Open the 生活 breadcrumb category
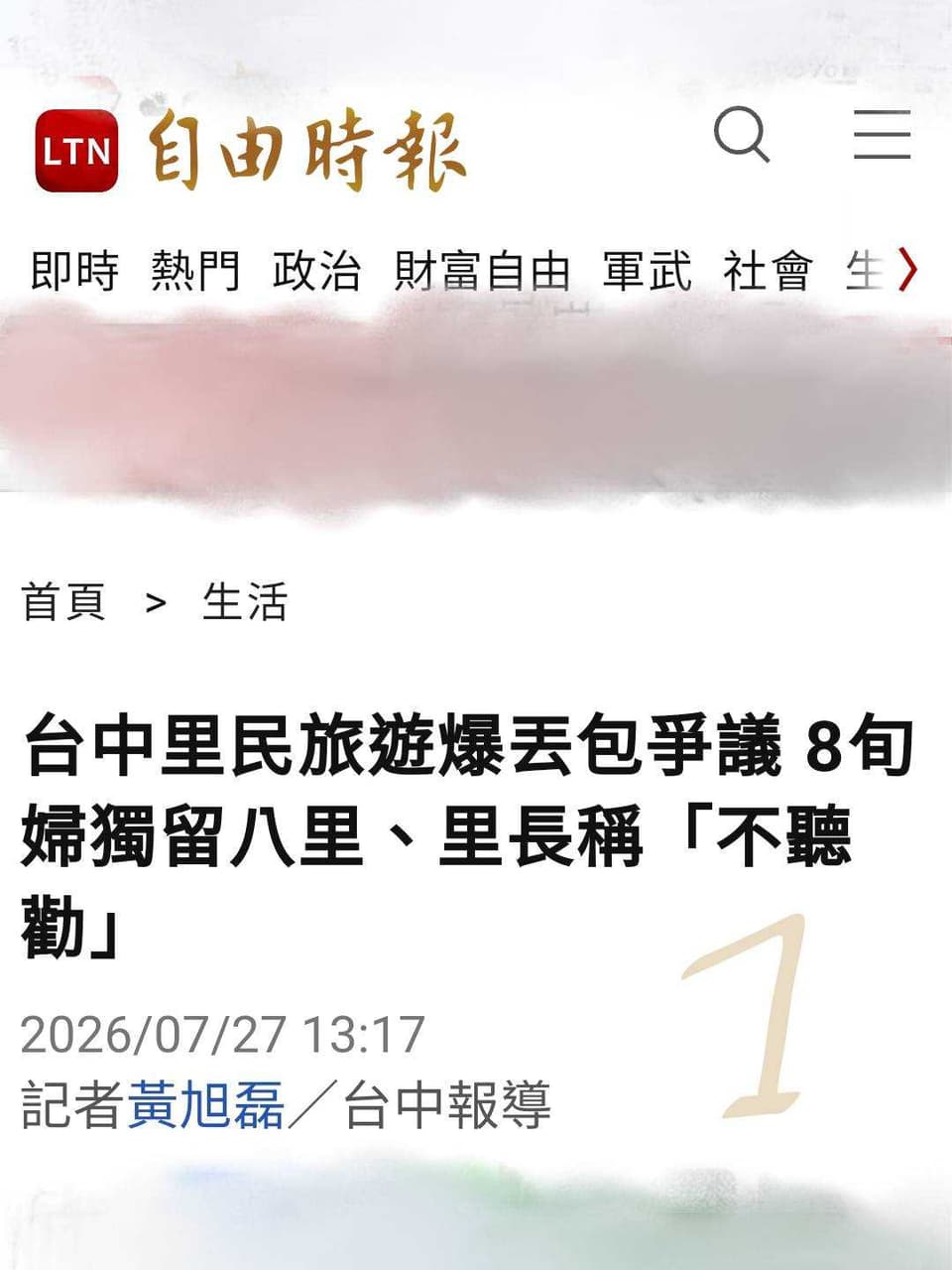The width and height of the screenshot is (952, 1270). 245,602
